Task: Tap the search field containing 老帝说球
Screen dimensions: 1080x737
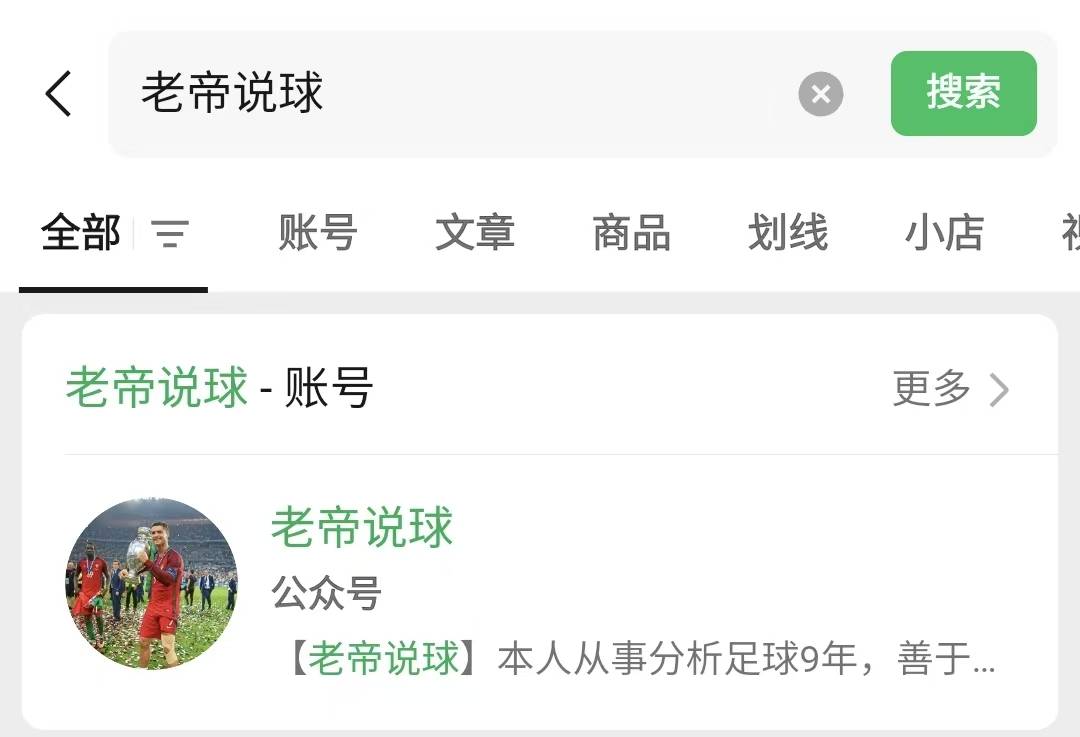Action: click(450, 94)
